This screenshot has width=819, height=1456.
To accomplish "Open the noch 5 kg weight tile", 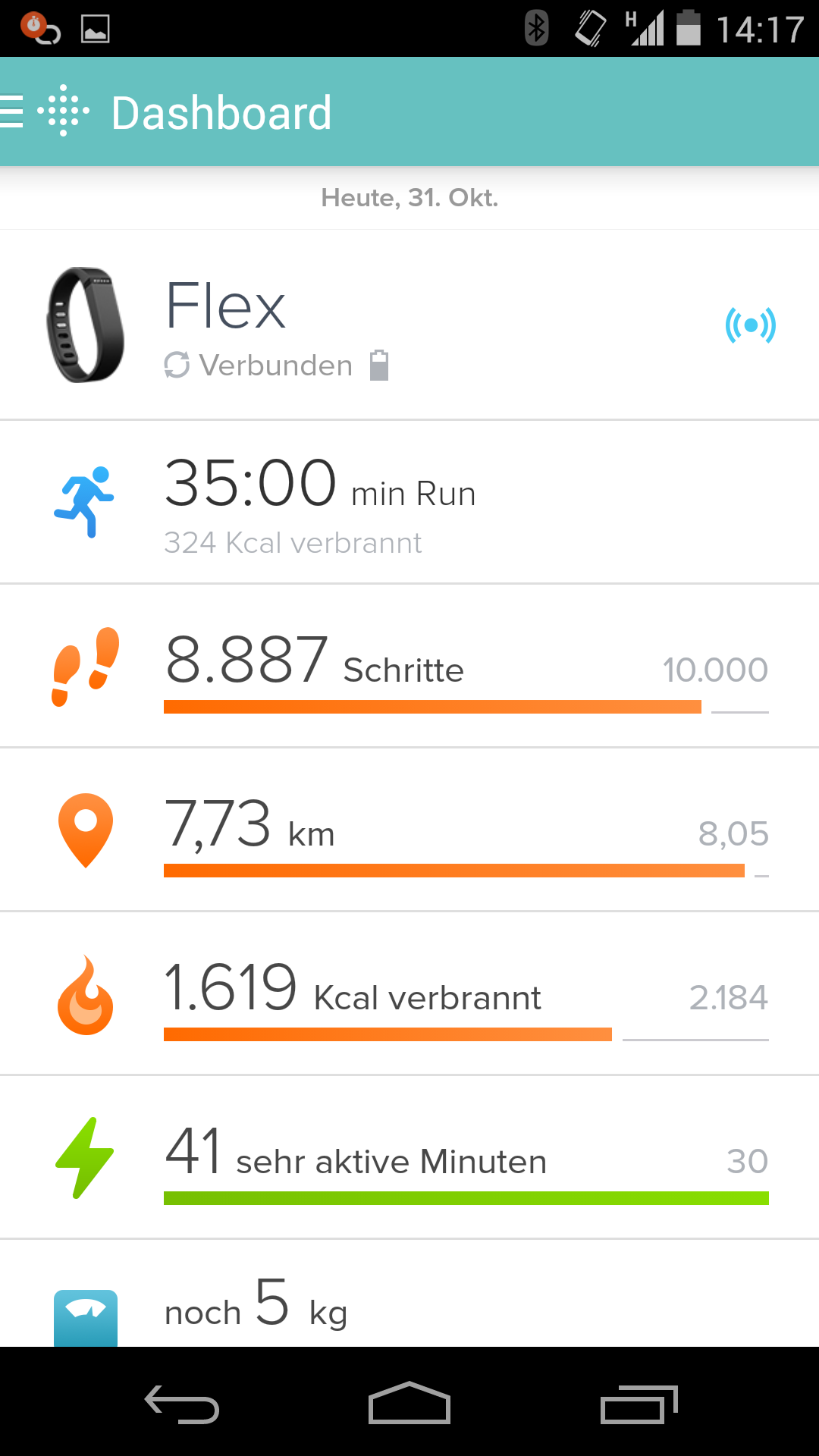I will pos(409,1294).
